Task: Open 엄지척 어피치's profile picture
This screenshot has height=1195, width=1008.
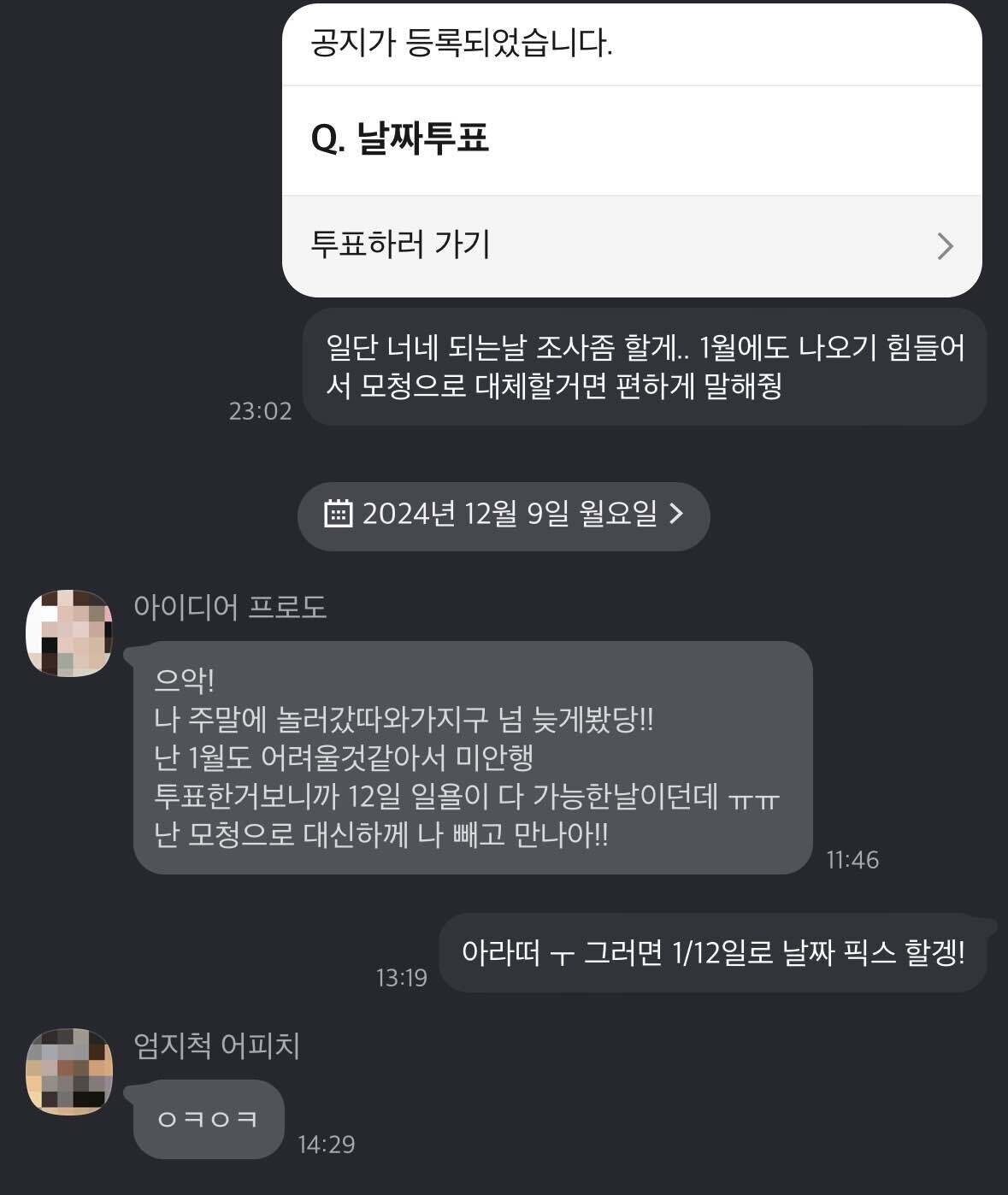Action: [x=73, y=1071]
